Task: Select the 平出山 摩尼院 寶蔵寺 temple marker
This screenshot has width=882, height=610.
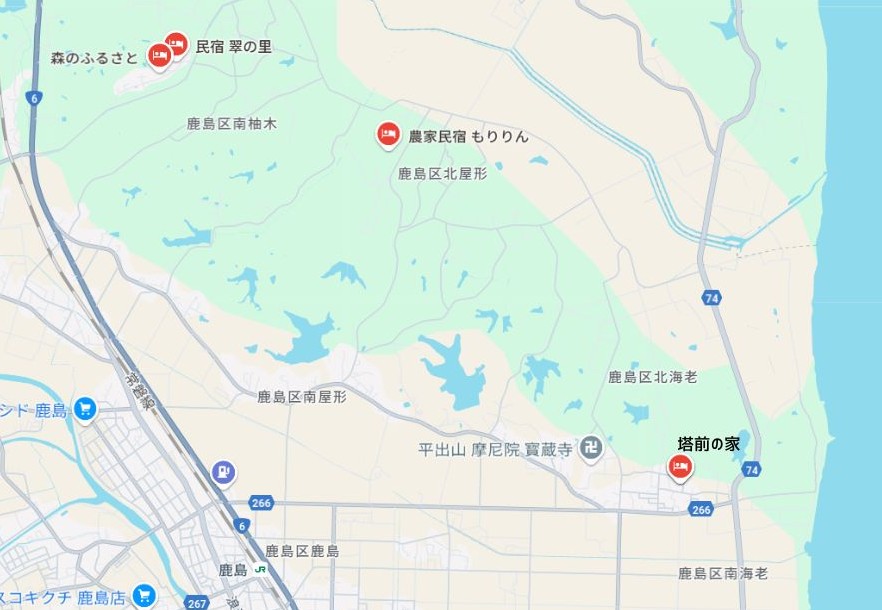Action: pos(591,448)
